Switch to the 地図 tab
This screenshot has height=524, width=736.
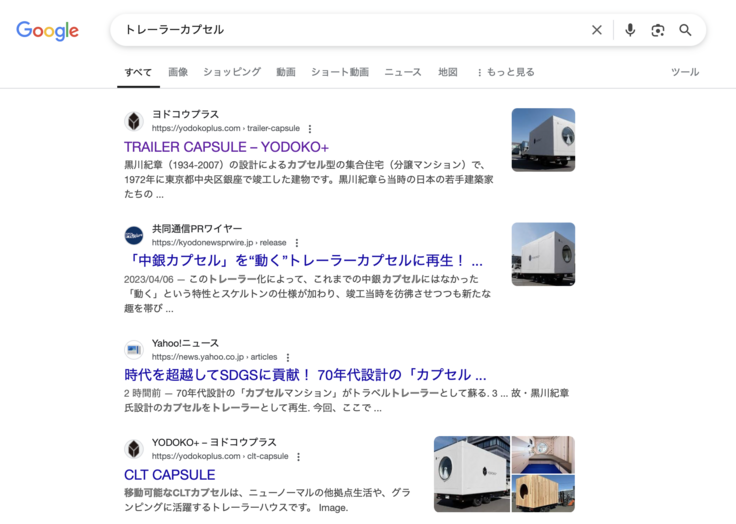click(448, 72)
